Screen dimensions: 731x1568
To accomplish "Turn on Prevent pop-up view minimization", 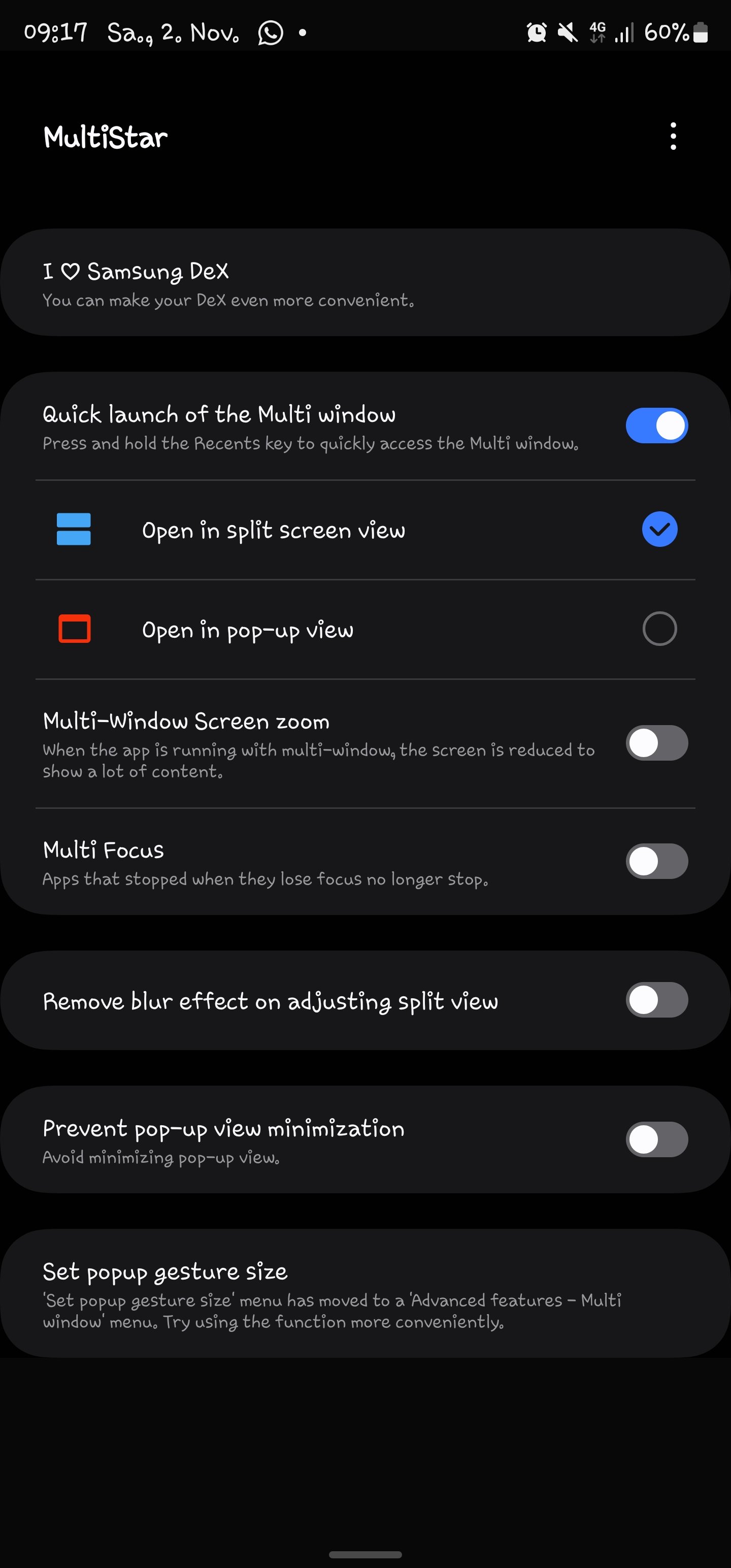I will tap(656, 1139).
